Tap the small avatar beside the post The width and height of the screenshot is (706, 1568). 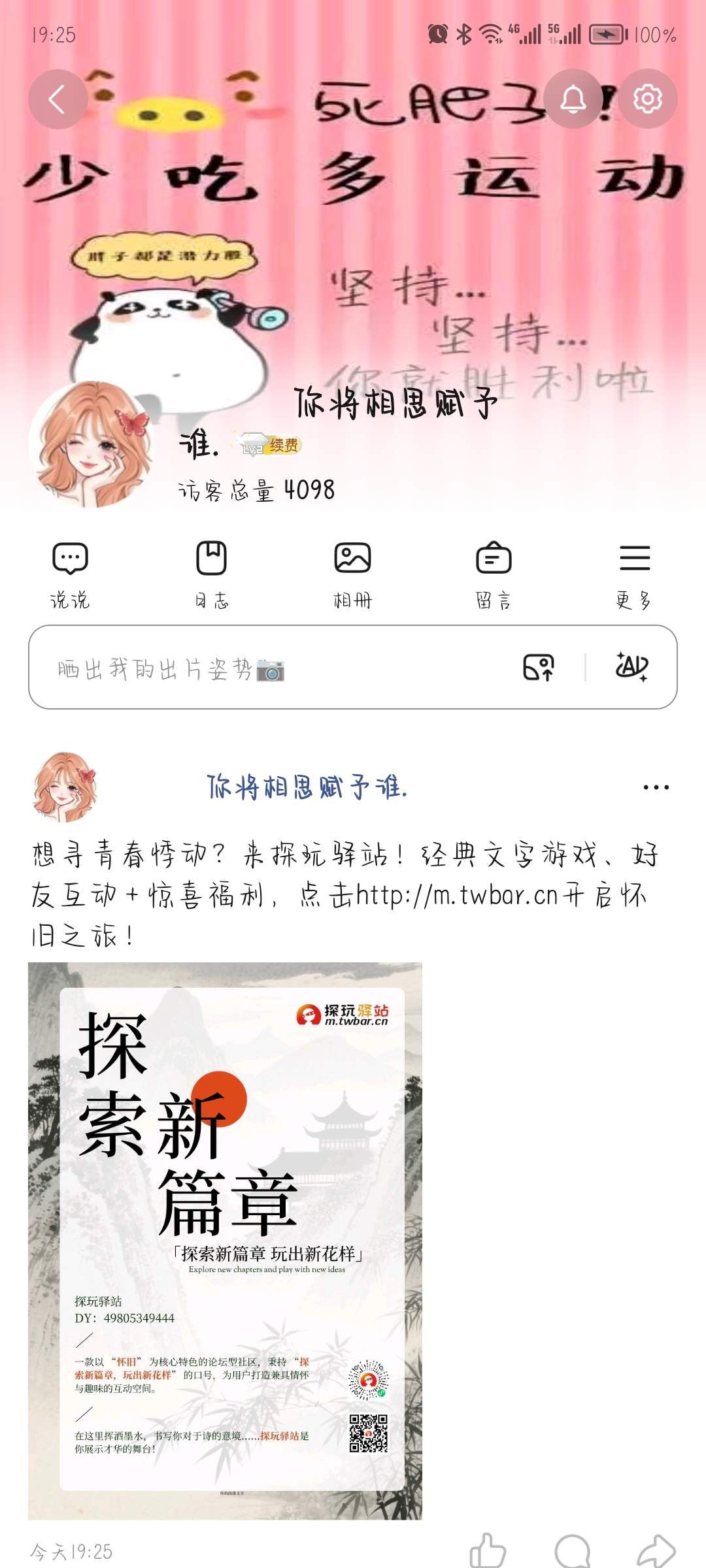65,787
